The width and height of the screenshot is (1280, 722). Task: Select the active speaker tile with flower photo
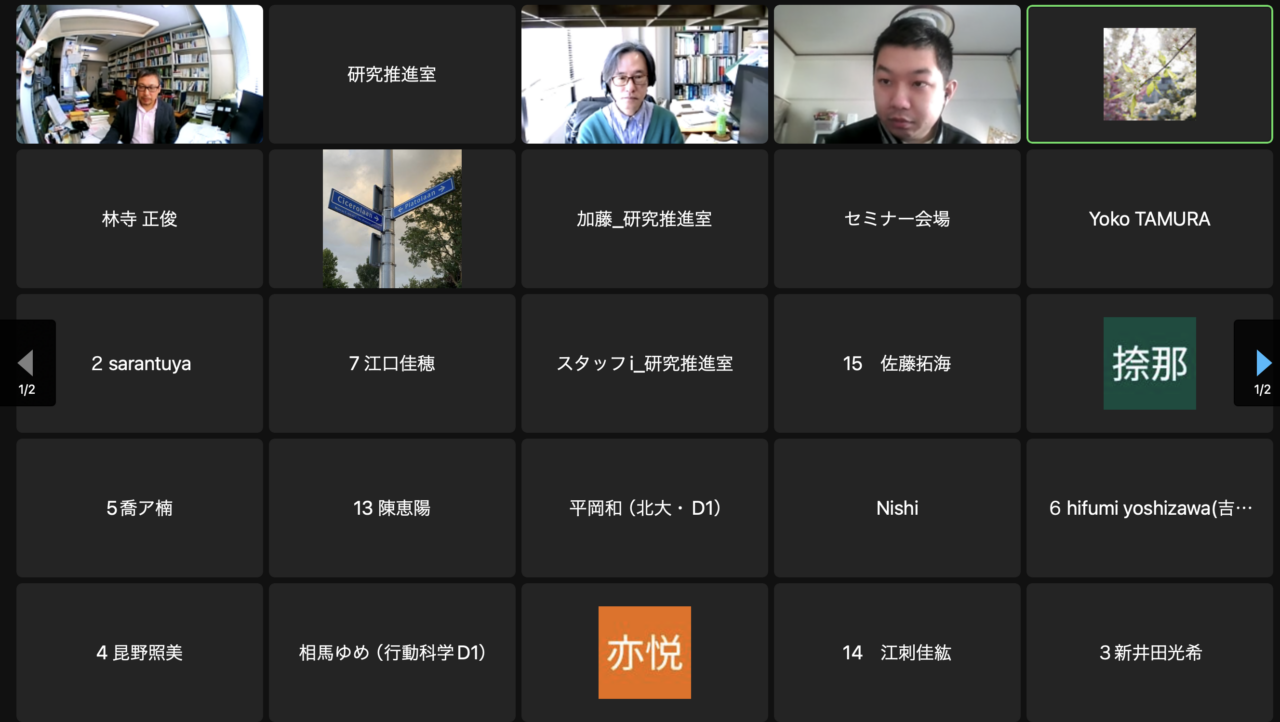pos(1149,75)
